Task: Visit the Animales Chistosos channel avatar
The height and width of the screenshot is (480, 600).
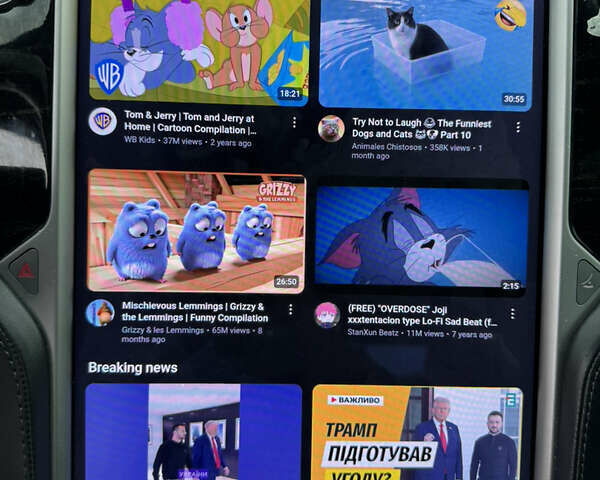Action: tap(331, 128)
